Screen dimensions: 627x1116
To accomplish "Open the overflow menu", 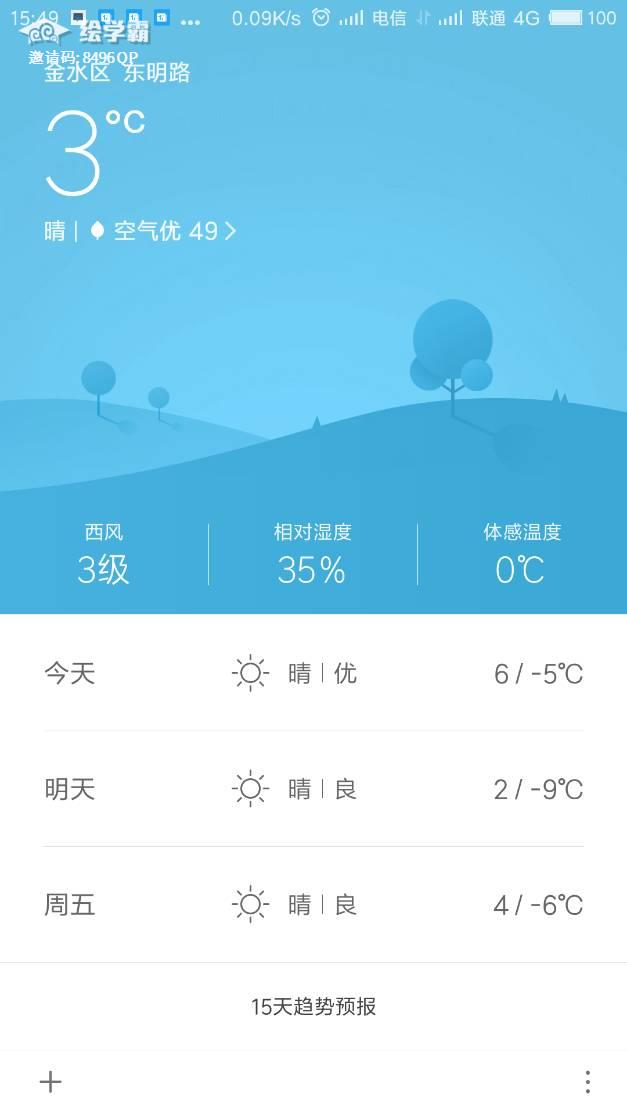I will click(587, 1082).
